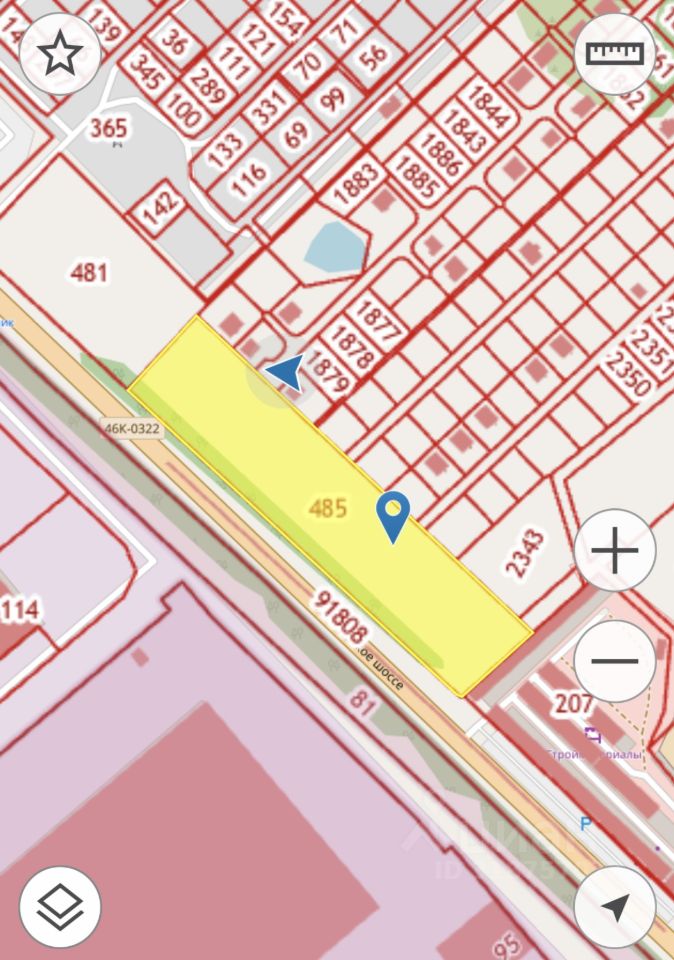Zoom in on the map
The image size is (674, 960).
pyautogui.click(x=615, y=551)
